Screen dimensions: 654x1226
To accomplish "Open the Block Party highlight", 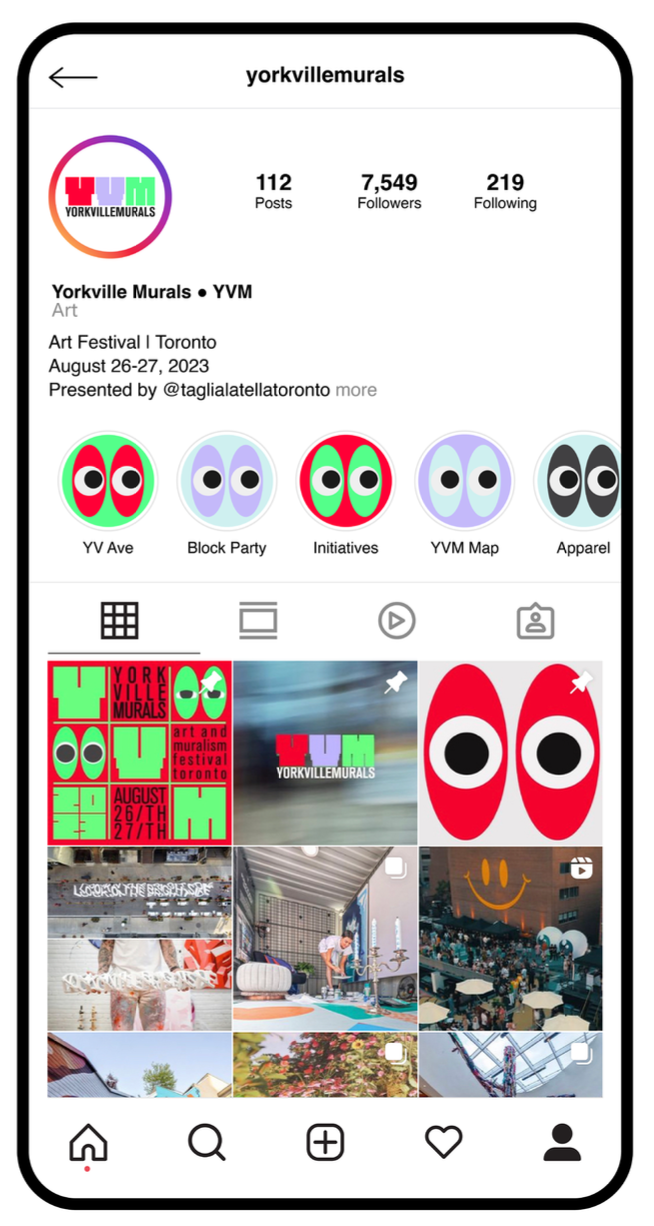I will pos(227,481).
